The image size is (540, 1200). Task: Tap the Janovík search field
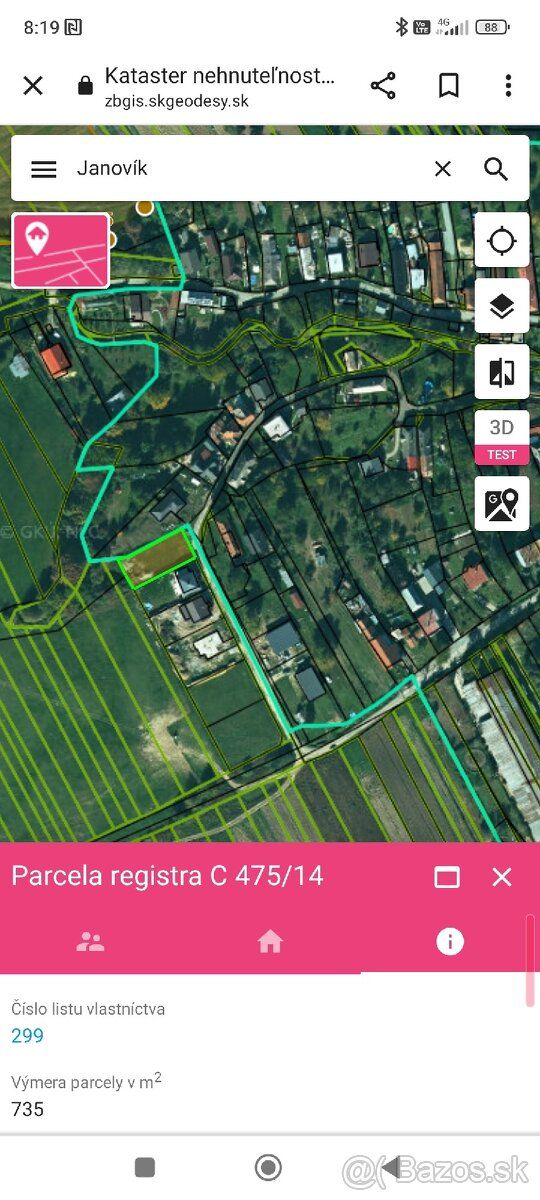click(245, 169)
